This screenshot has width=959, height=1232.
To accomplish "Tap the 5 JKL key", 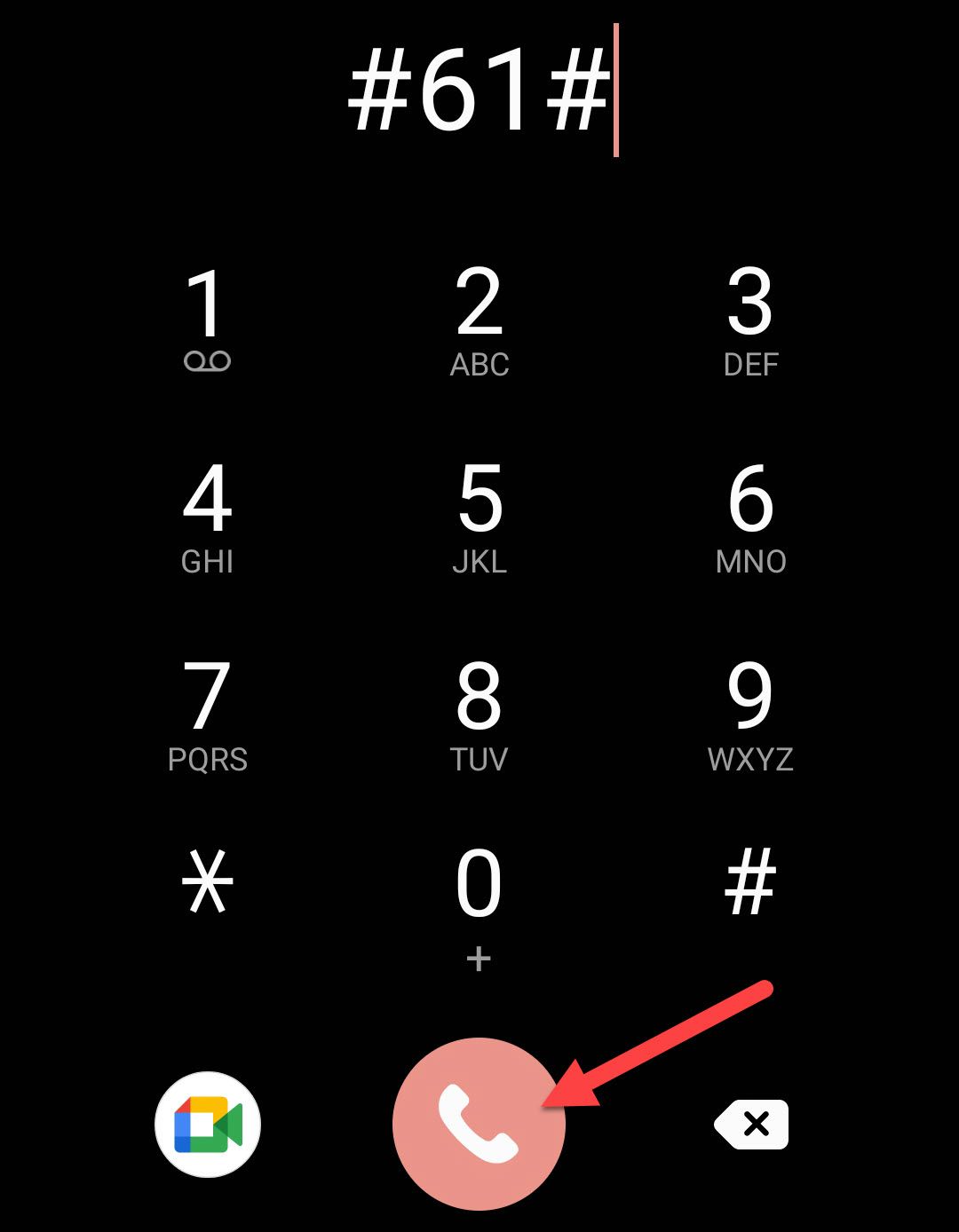I will (479, 518).
